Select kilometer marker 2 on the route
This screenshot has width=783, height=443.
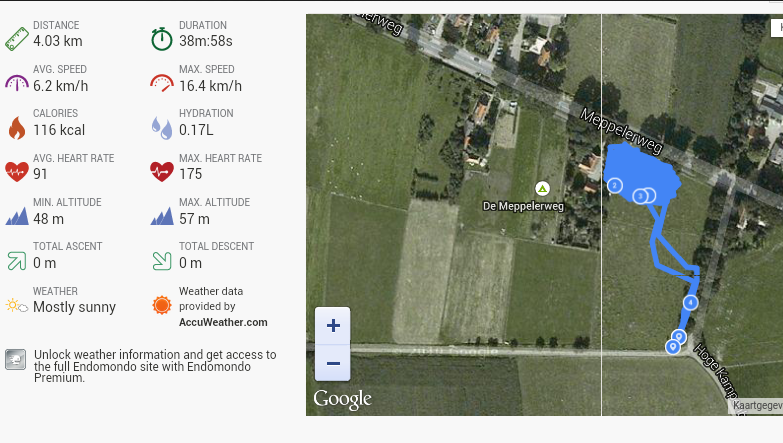[615, 185]
